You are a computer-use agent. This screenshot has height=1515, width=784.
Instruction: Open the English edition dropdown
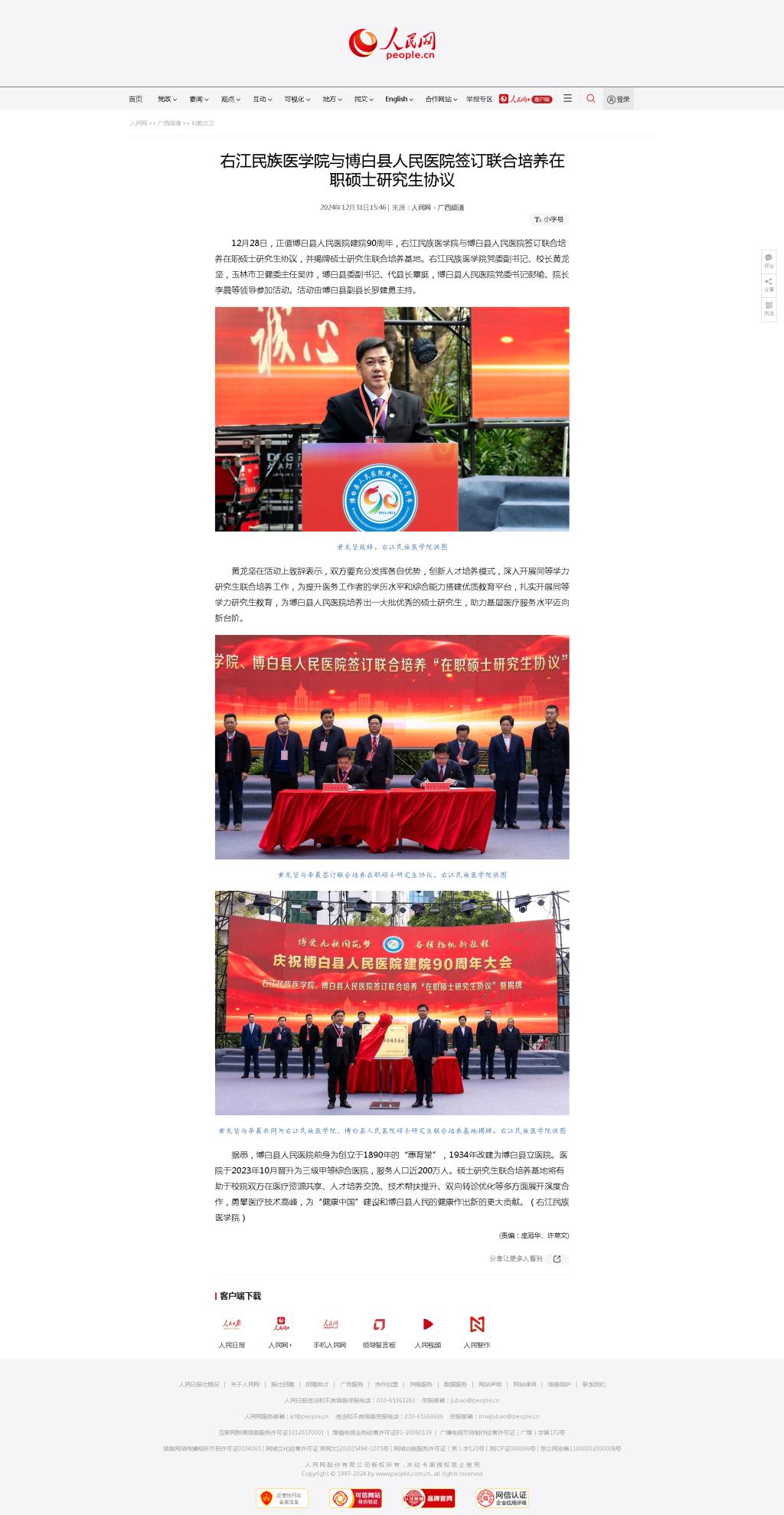[399, 100]
